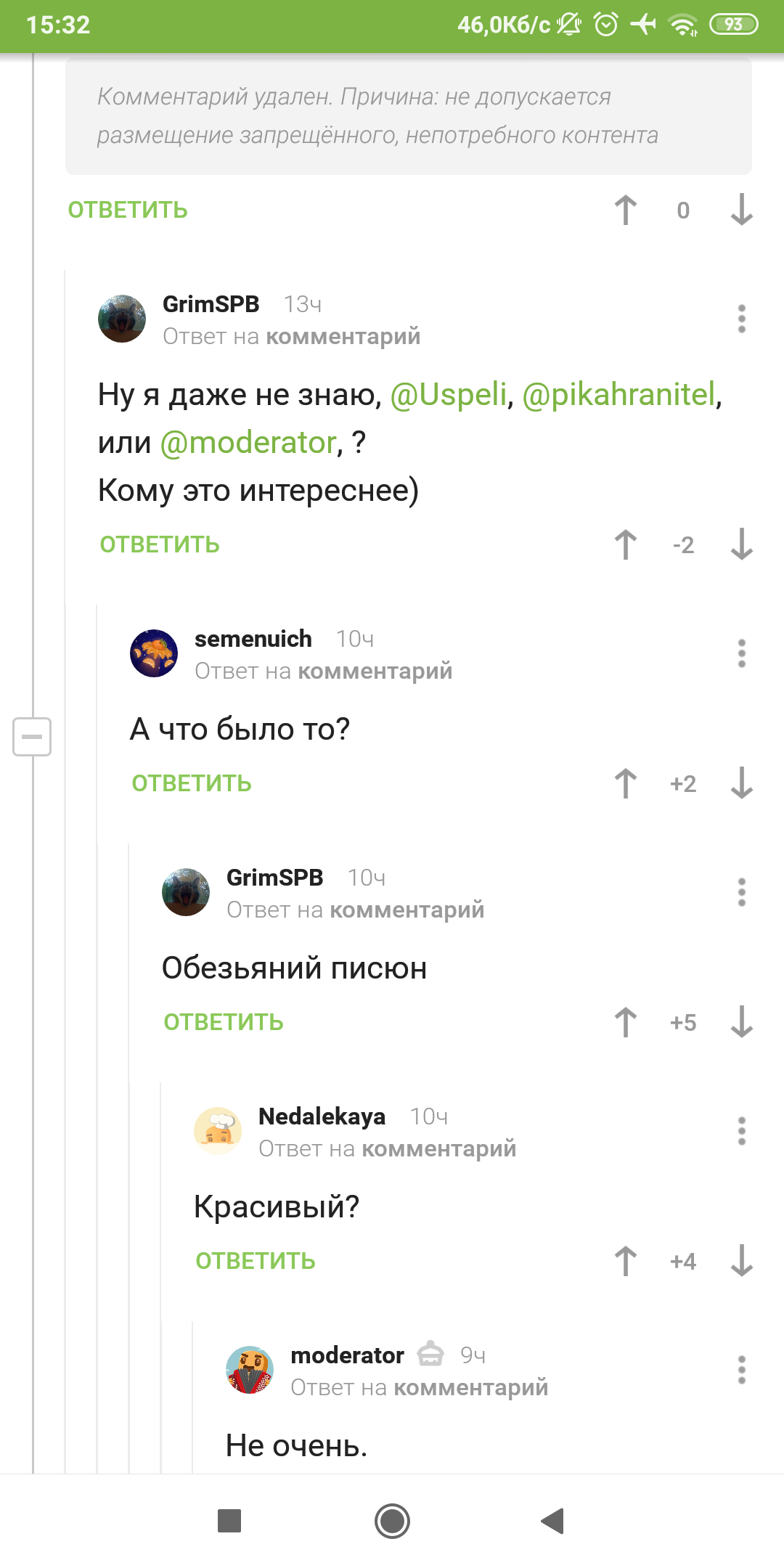Open semenuich's profile via avatar
This screenshot has width=784, height=1568.
[x=154, y=653]
